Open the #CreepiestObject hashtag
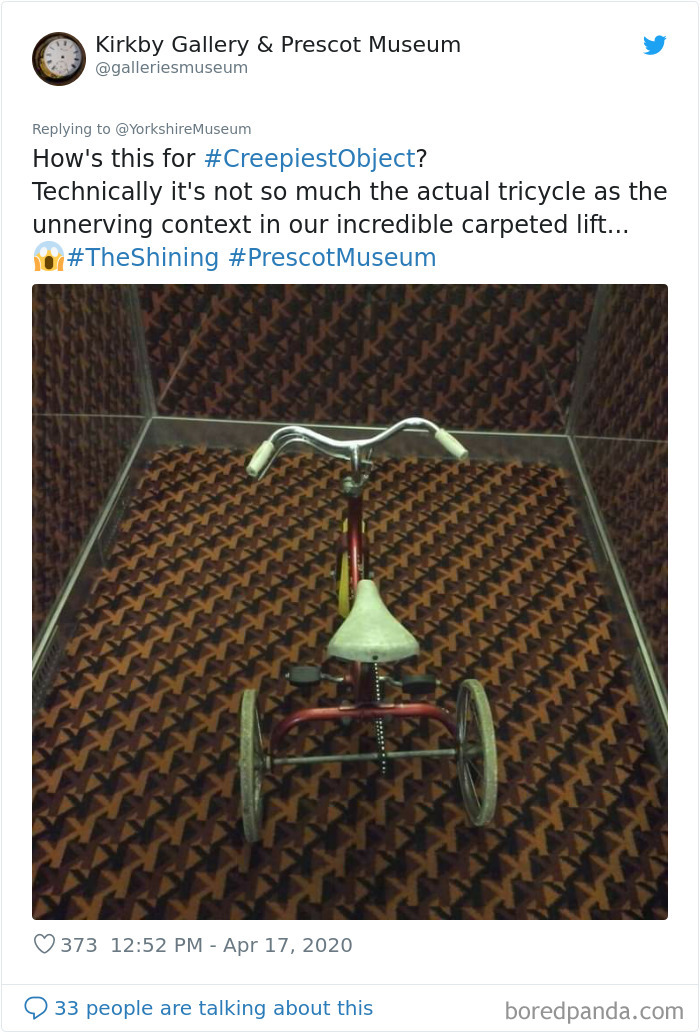Screen dimensions: 700x1033 click(308, 158)
